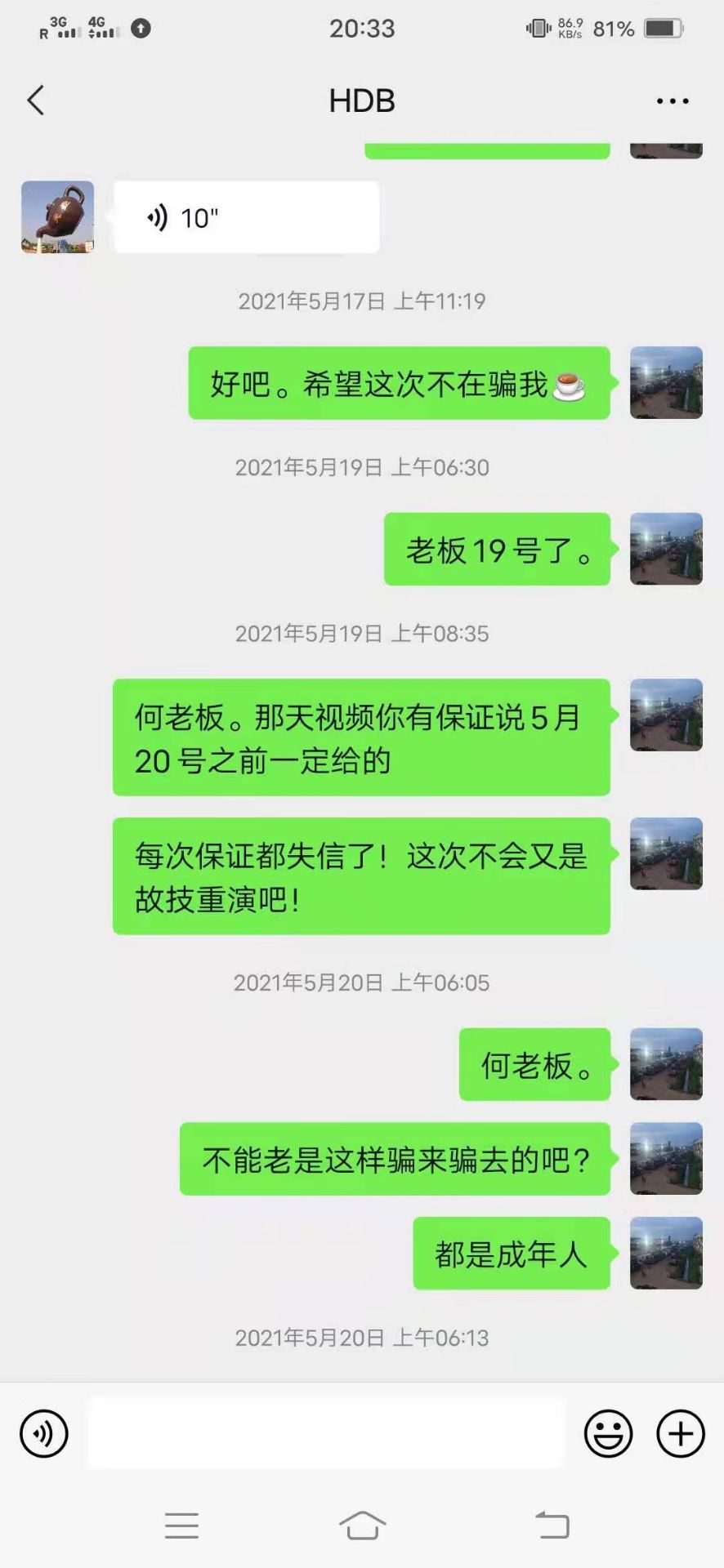
Task: Open the teapot avatar contact profile
Action: [x=57, y=217]
